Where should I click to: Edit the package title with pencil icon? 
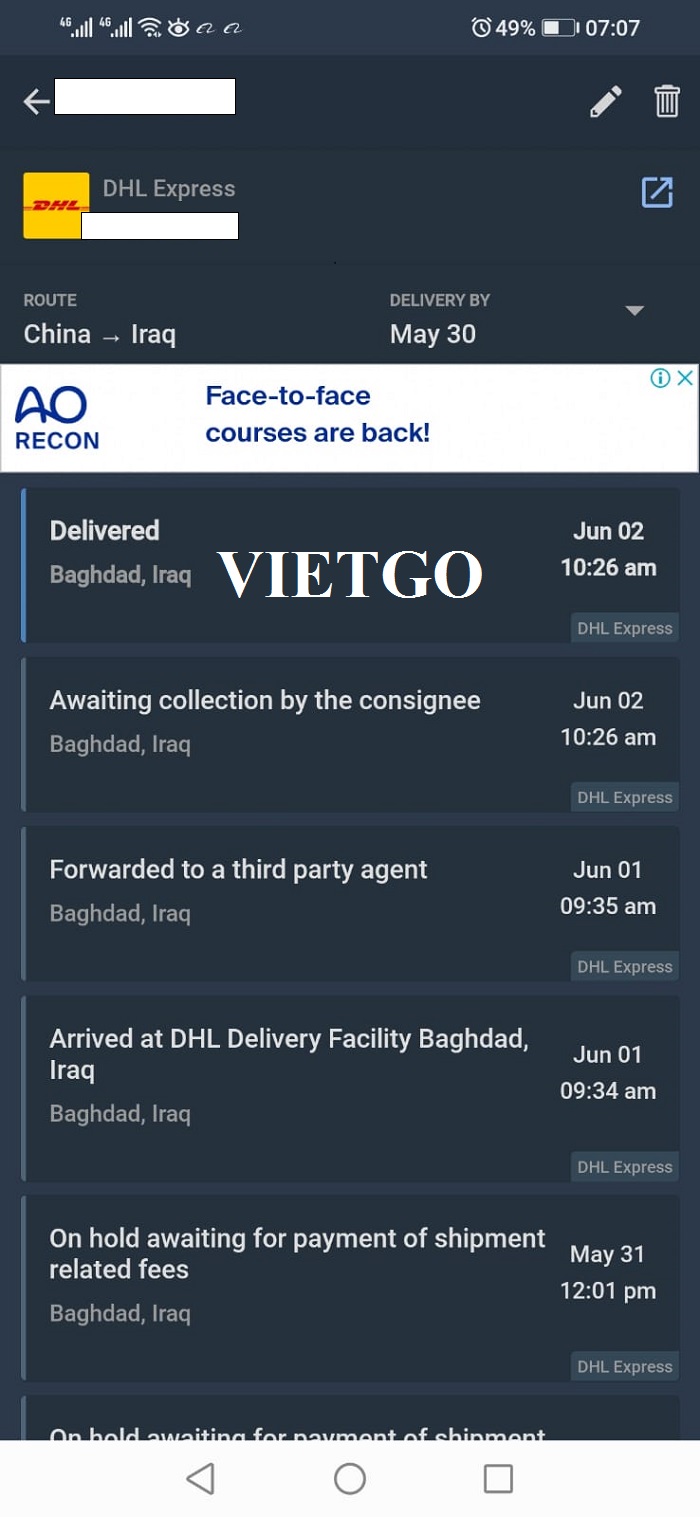coord(605,101)
